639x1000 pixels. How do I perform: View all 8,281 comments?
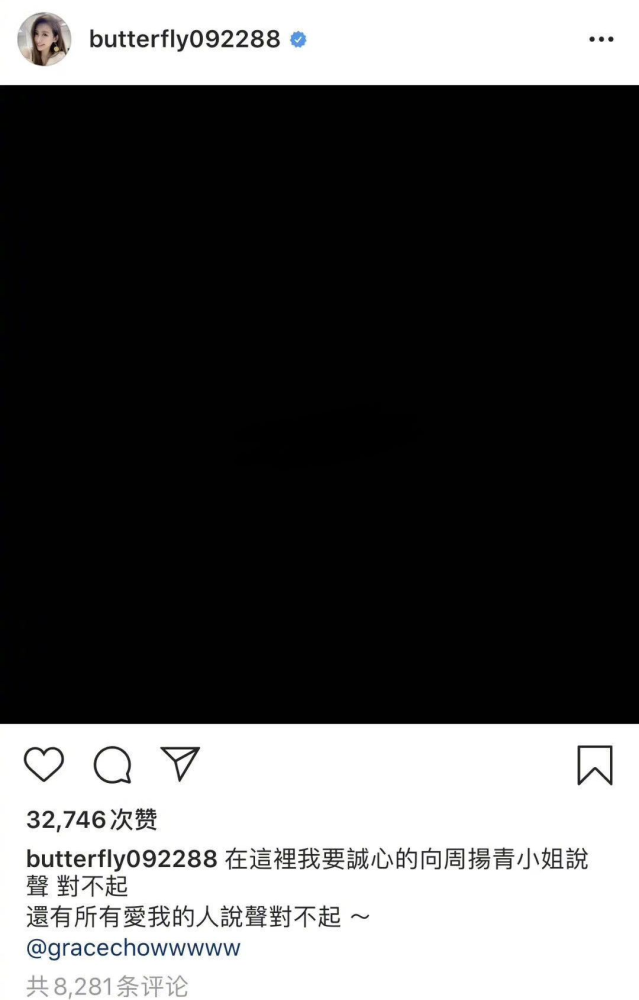[x=107, y=987]
